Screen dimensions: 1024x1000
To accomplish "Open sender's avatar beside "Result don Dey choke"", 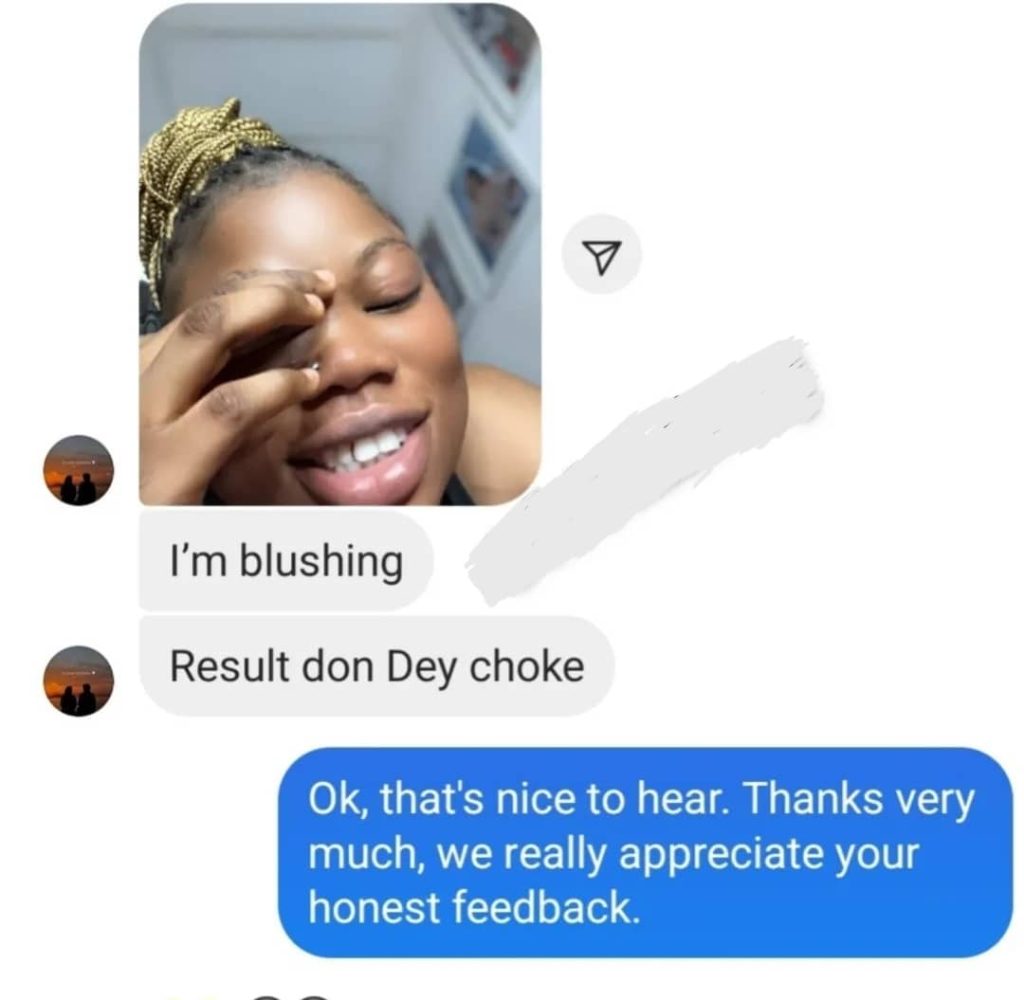I will point(78,680).
